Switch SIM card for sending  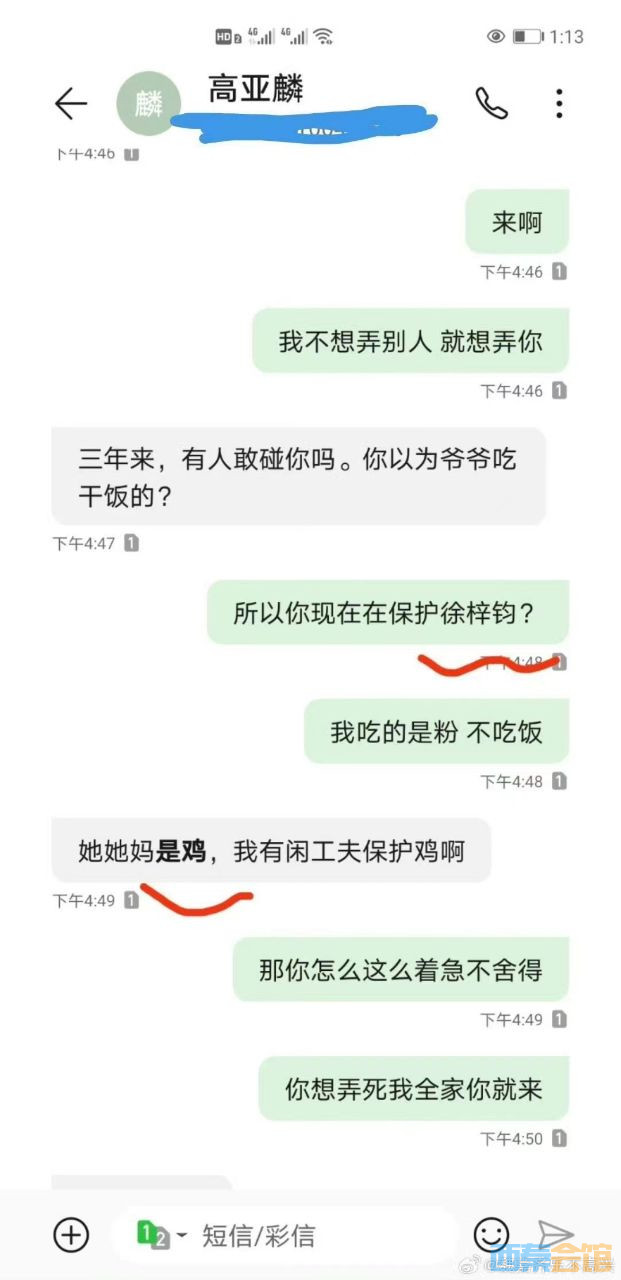[160, 1235]
